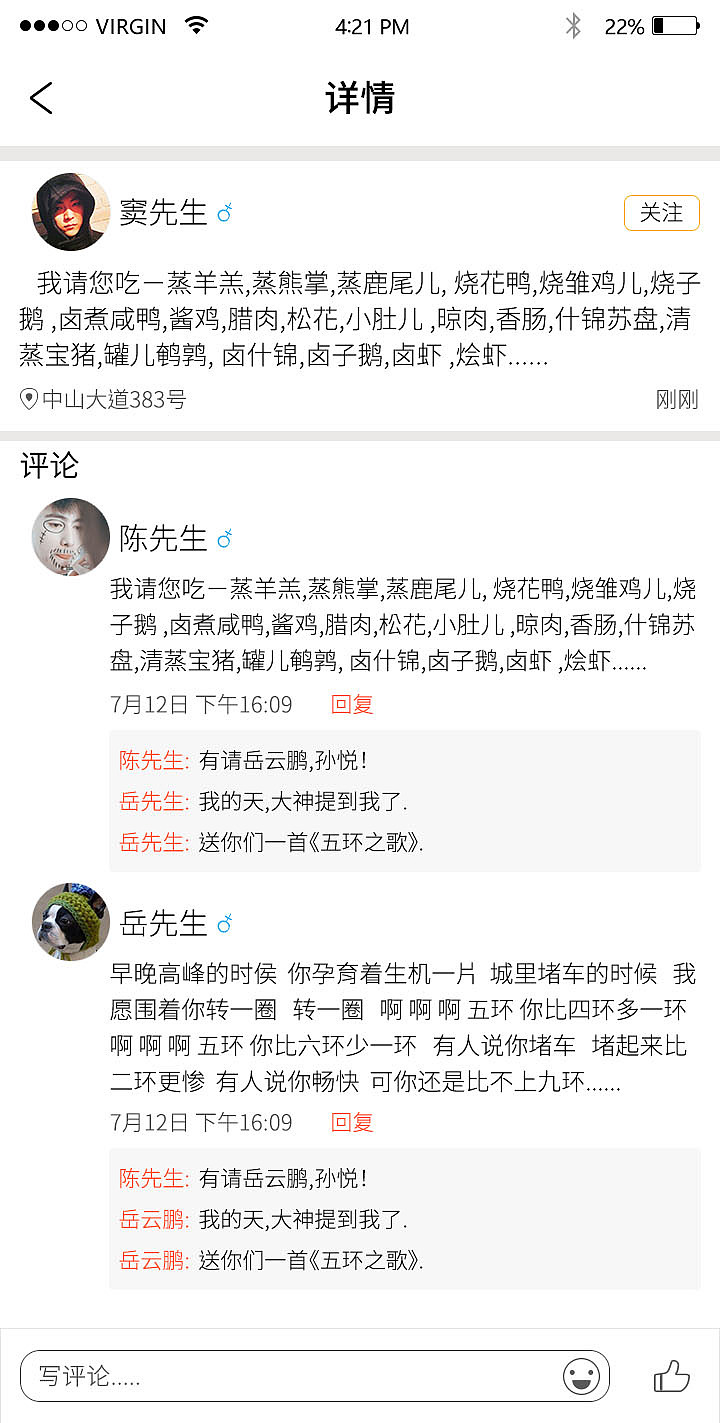The height and width of the screenshot is (1423, 720).
Task: Tap the back arrow to leave 详情
Action: pos(40,98)
